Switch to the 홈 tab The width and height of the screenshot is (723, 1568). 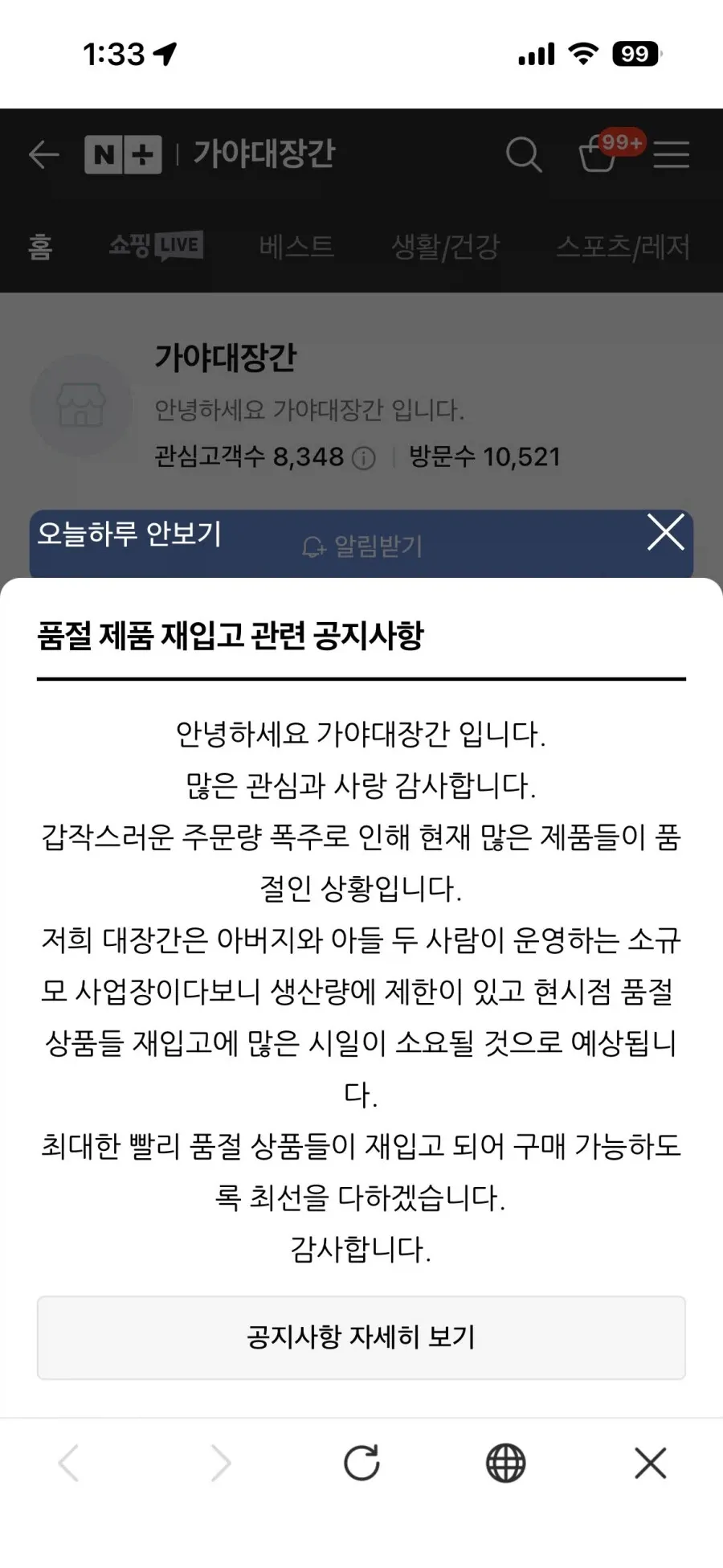coord(40,247)
